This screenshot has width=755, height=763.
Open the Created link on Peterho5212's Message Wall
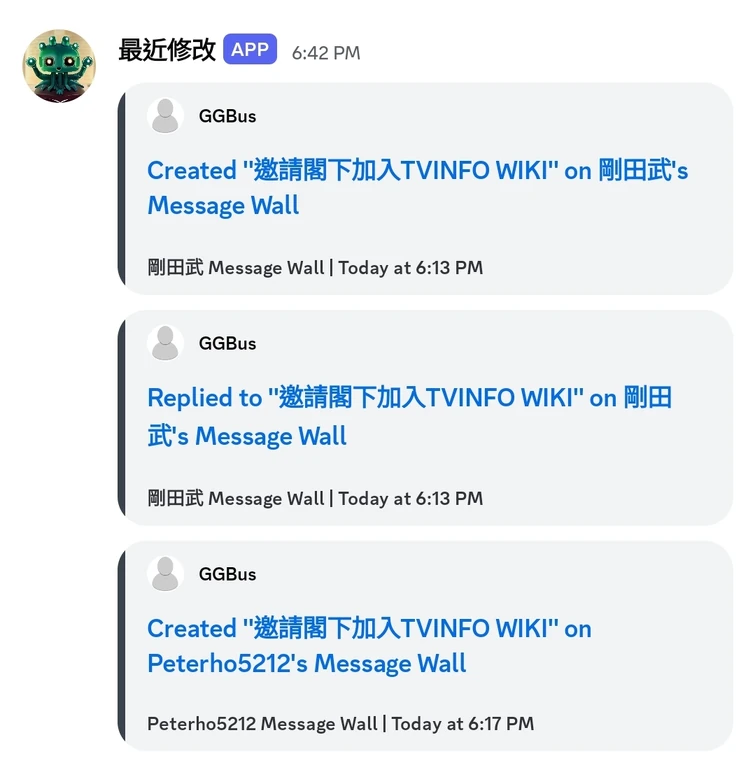click(x=369, y=645)
